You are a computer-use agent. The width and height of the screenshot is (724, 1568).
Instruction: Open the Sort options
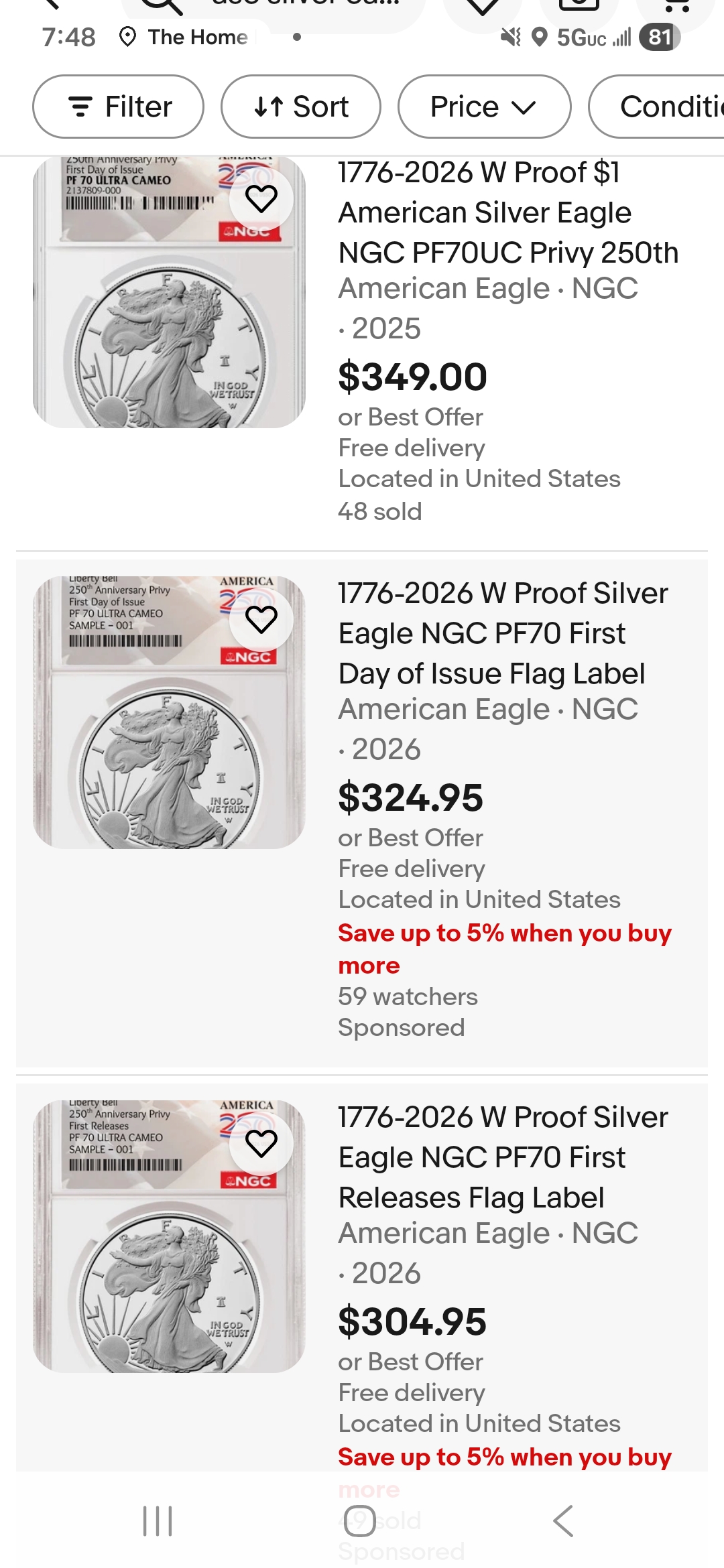(x=301, y=107)
